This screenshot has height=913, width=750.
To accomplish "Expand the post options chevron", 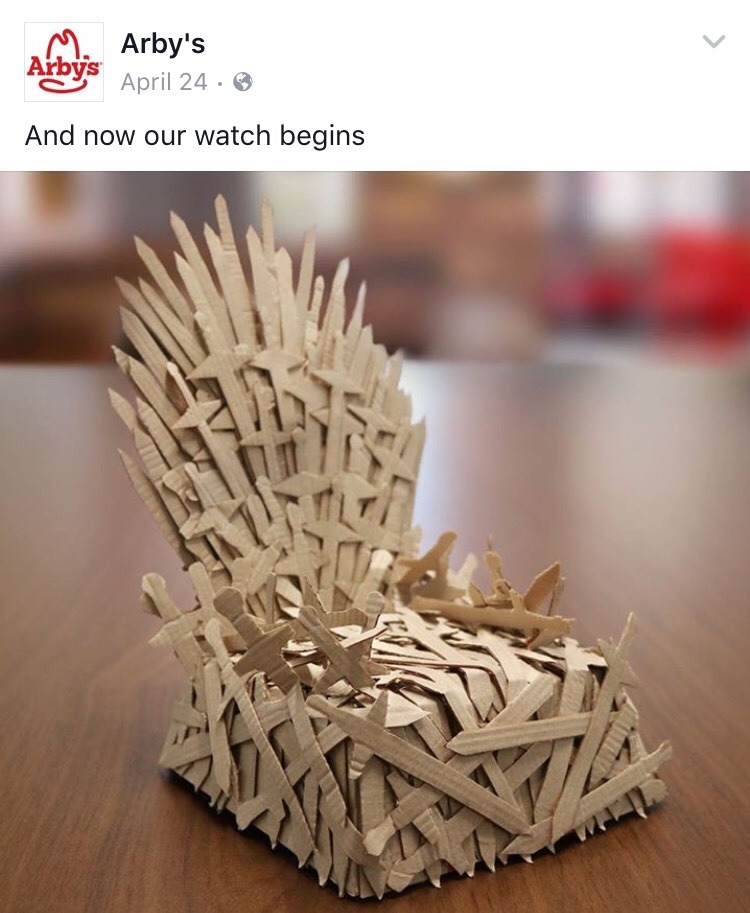I will click(x=713, y=41).
